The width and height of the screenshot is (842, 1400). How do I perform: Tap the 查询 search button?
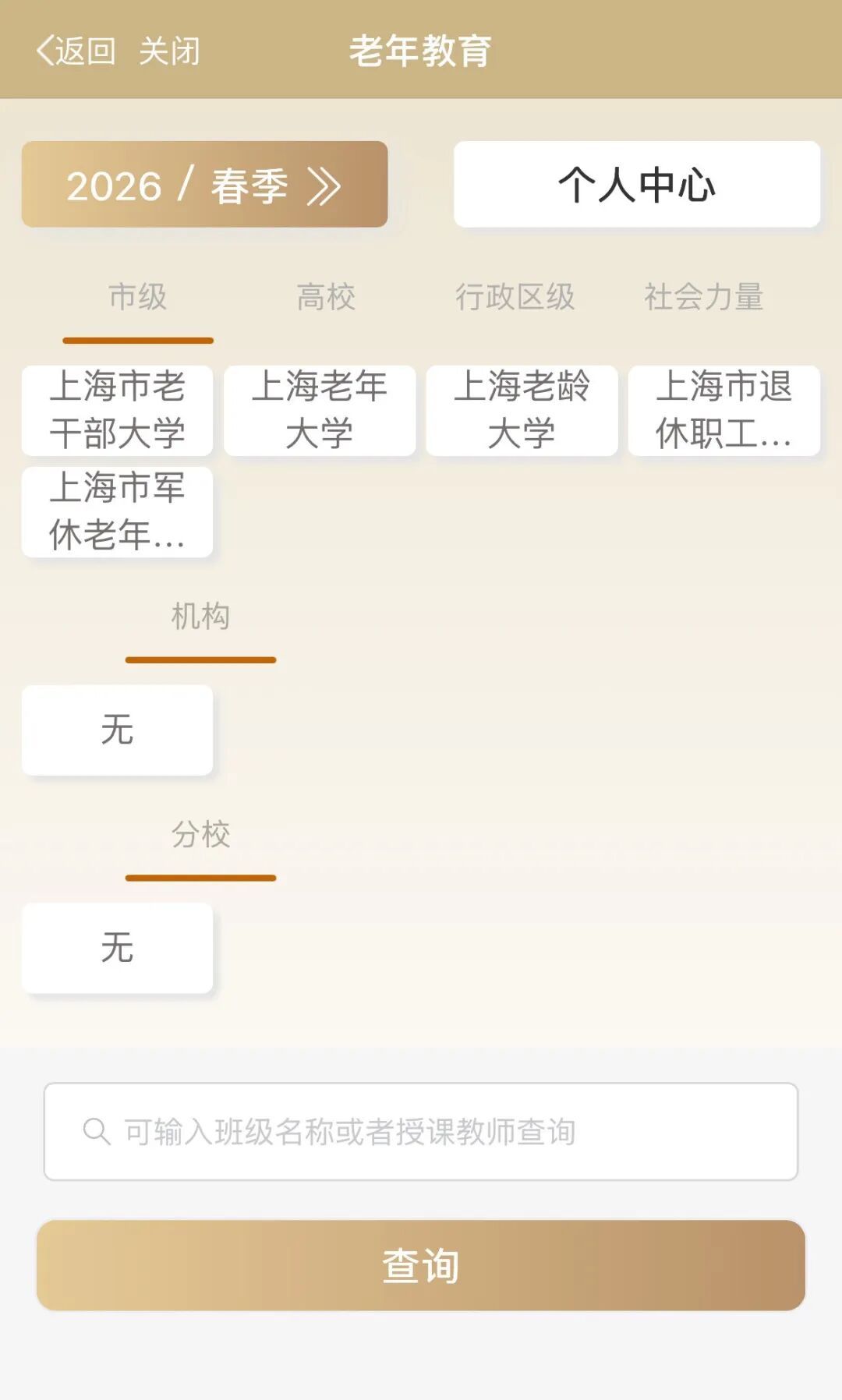421,1266
